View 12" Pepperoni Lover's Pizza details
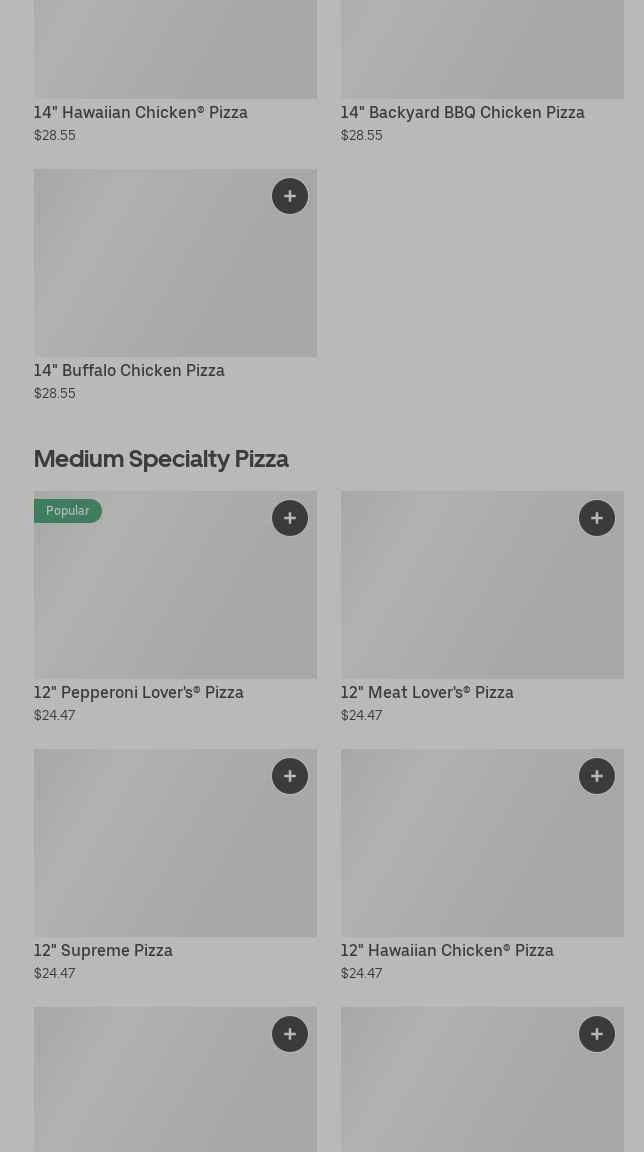Viewport: 644px width, 1152px height. (x=139, y=692)
